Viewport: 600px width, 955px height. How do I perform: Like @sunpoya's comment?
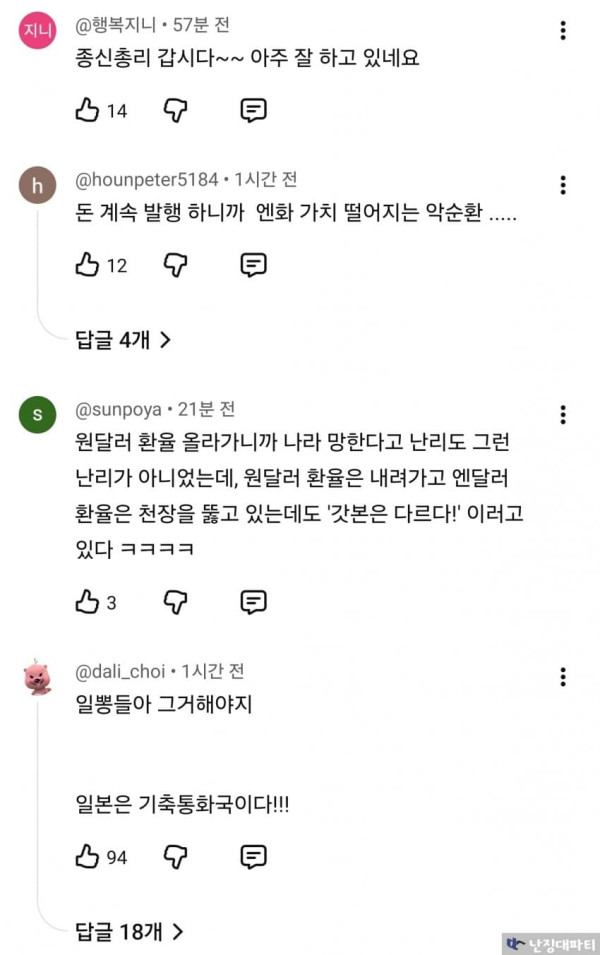[87, 602]
